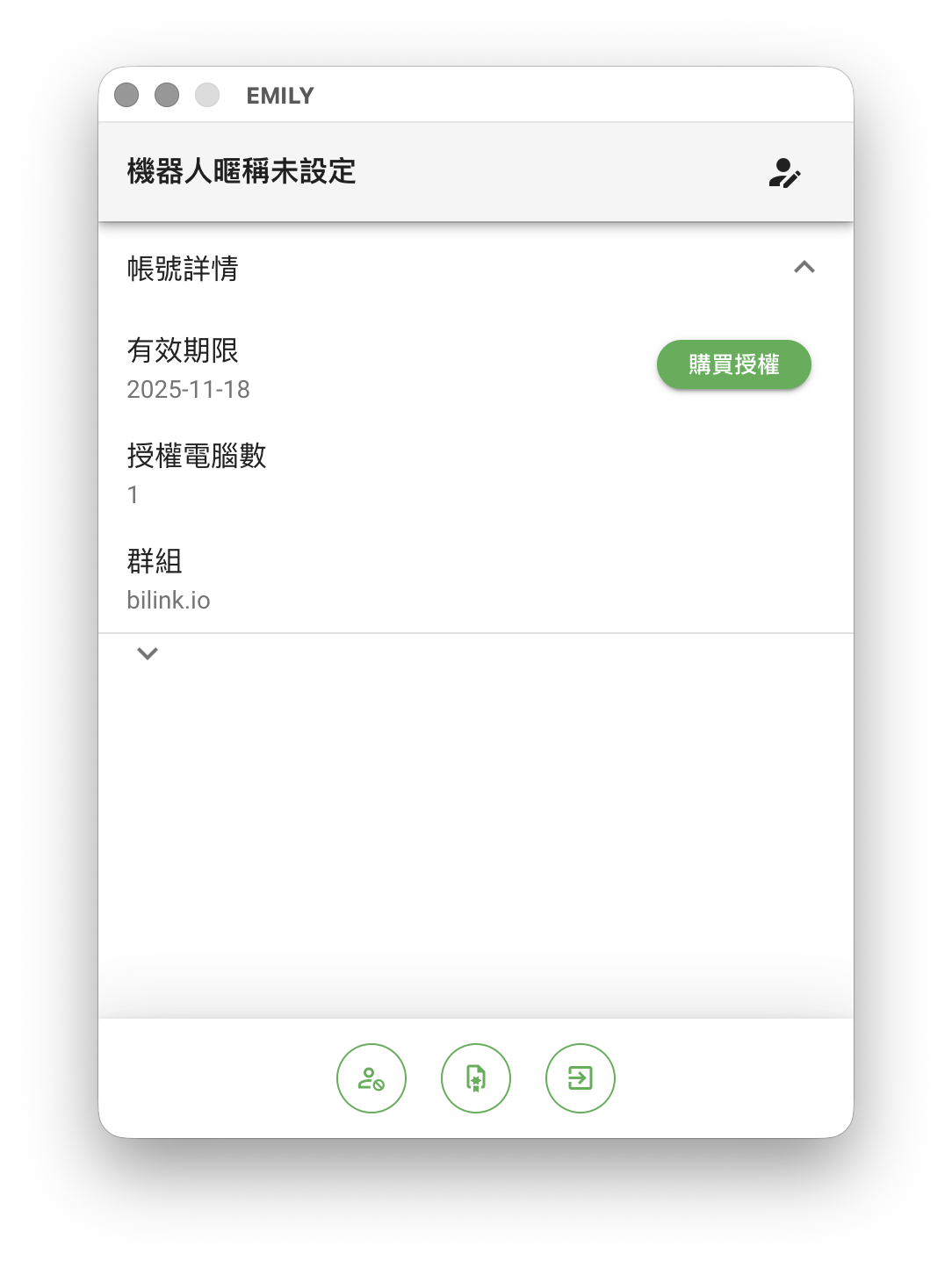Collapse the 帳號詳情 section

(804, 268)
